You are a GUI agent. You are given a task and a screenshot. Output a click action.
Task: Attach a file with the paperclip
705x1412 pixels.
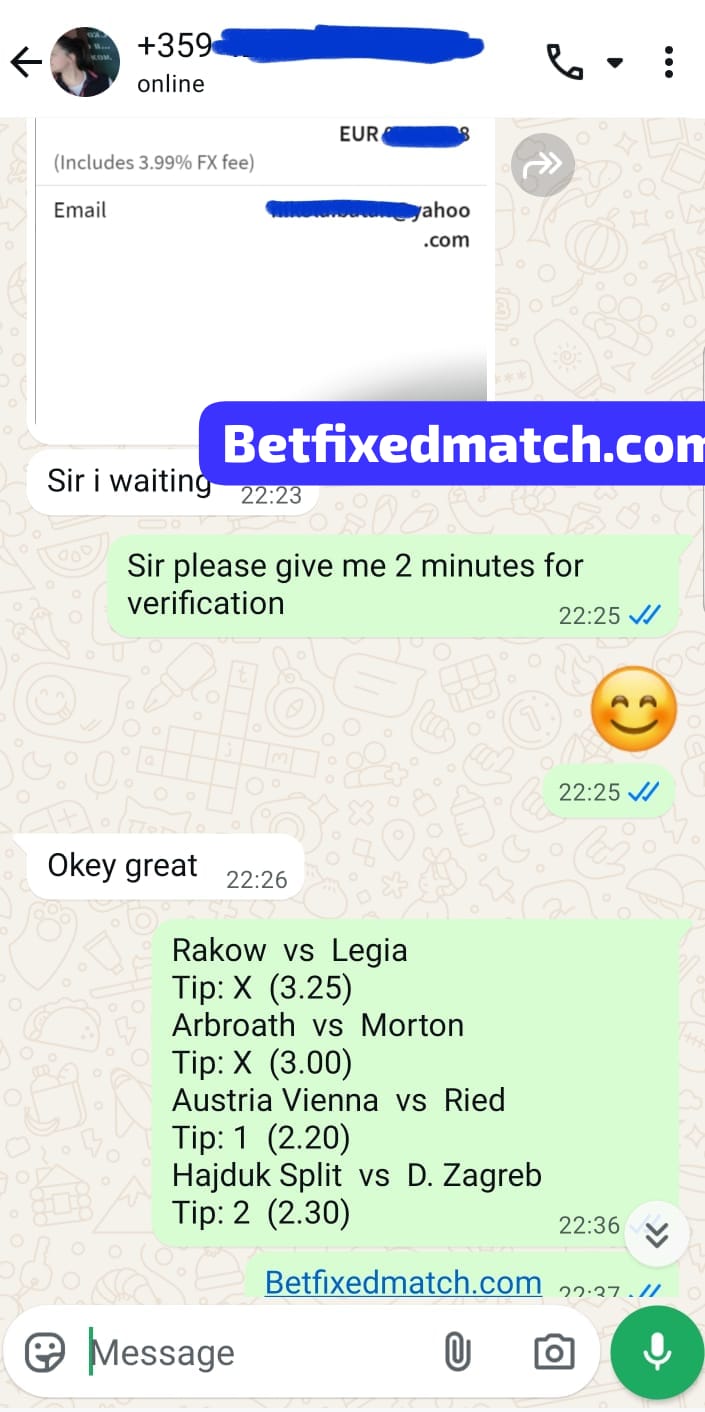click(457, 1353)
